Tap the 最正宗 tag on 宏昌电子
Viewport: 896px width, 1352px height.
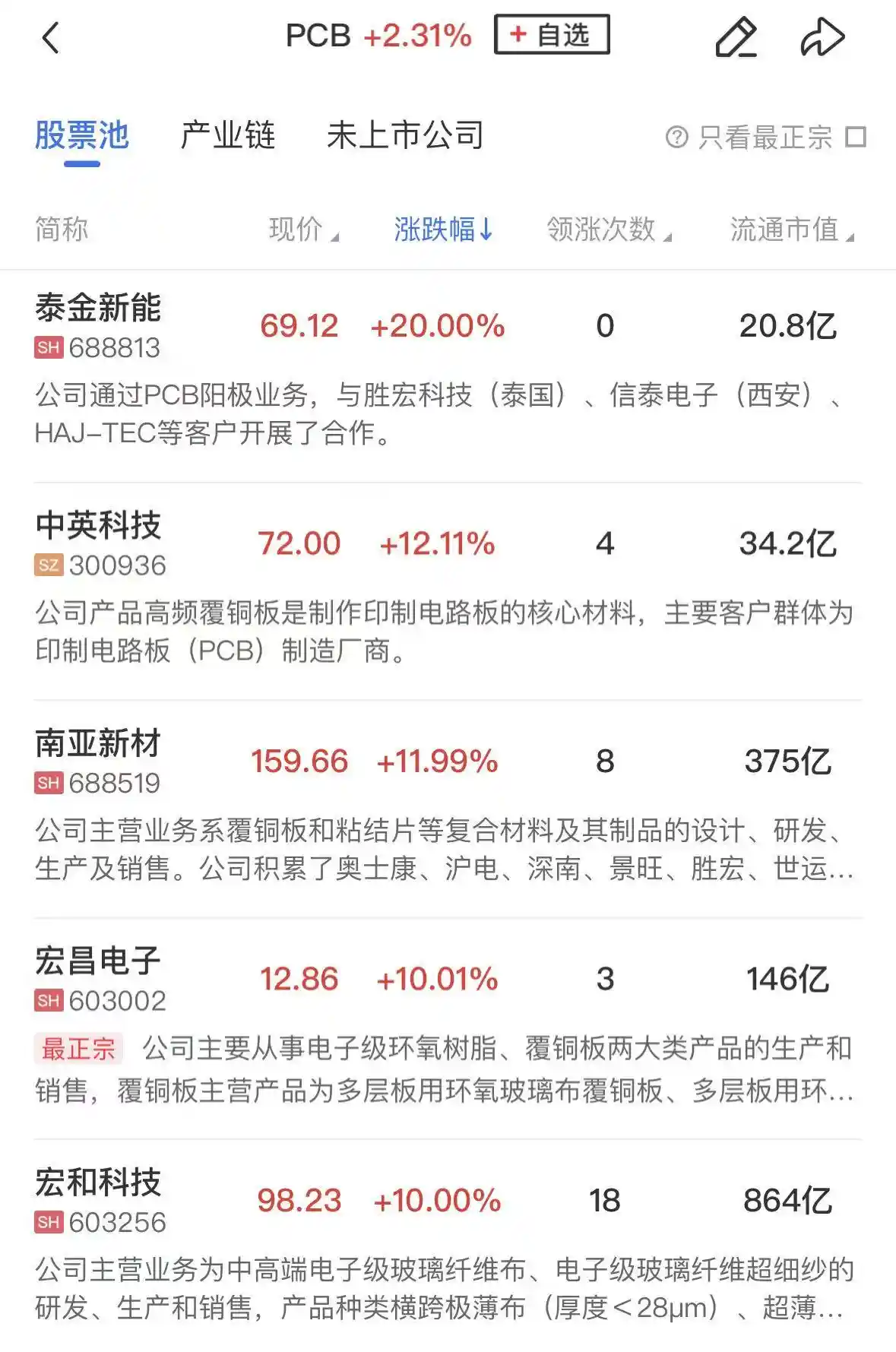point(79,1047)
